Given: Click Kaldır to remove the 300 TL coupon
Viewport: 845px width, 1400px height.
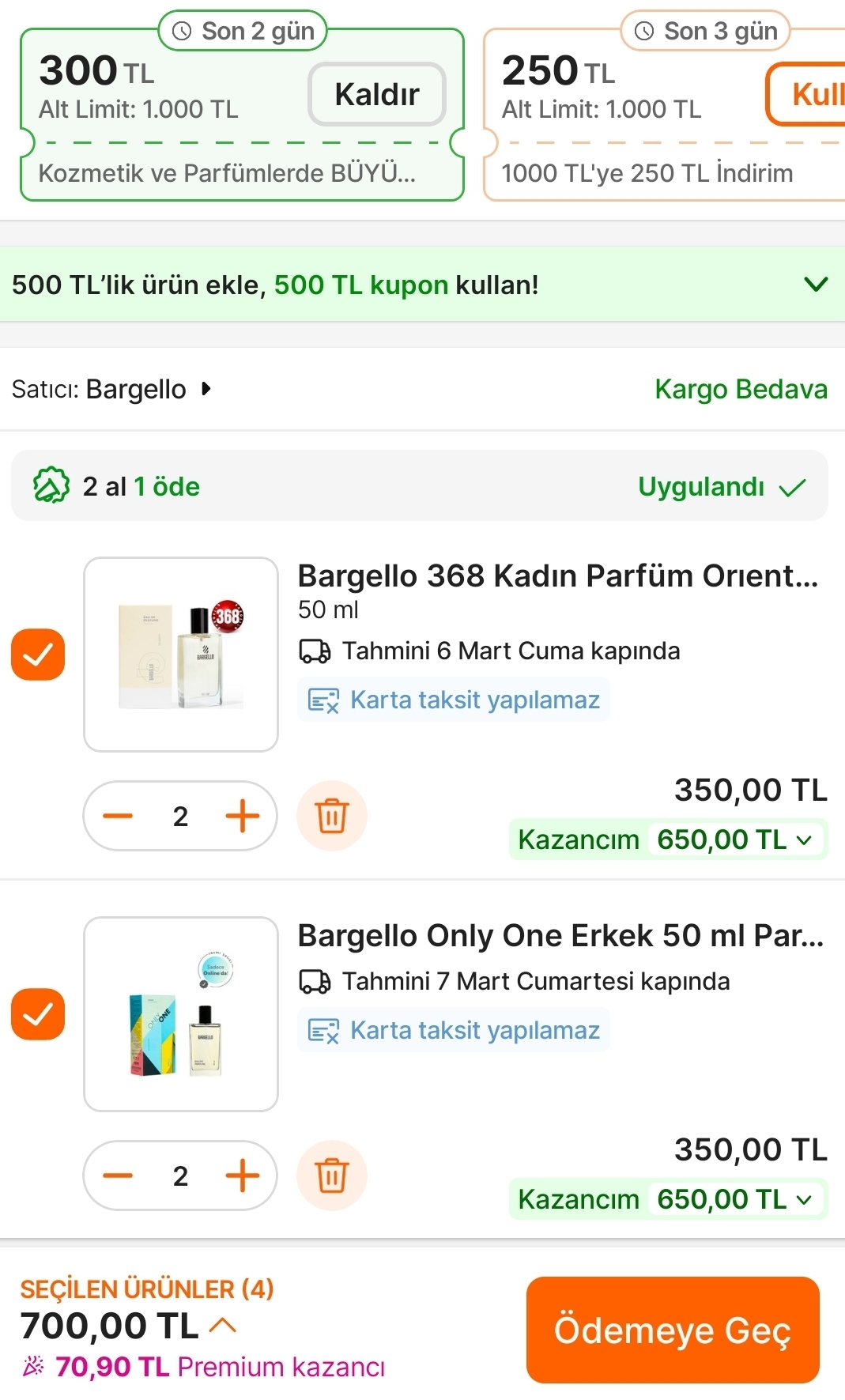Looking at the screenshot, I should point(375,93).
